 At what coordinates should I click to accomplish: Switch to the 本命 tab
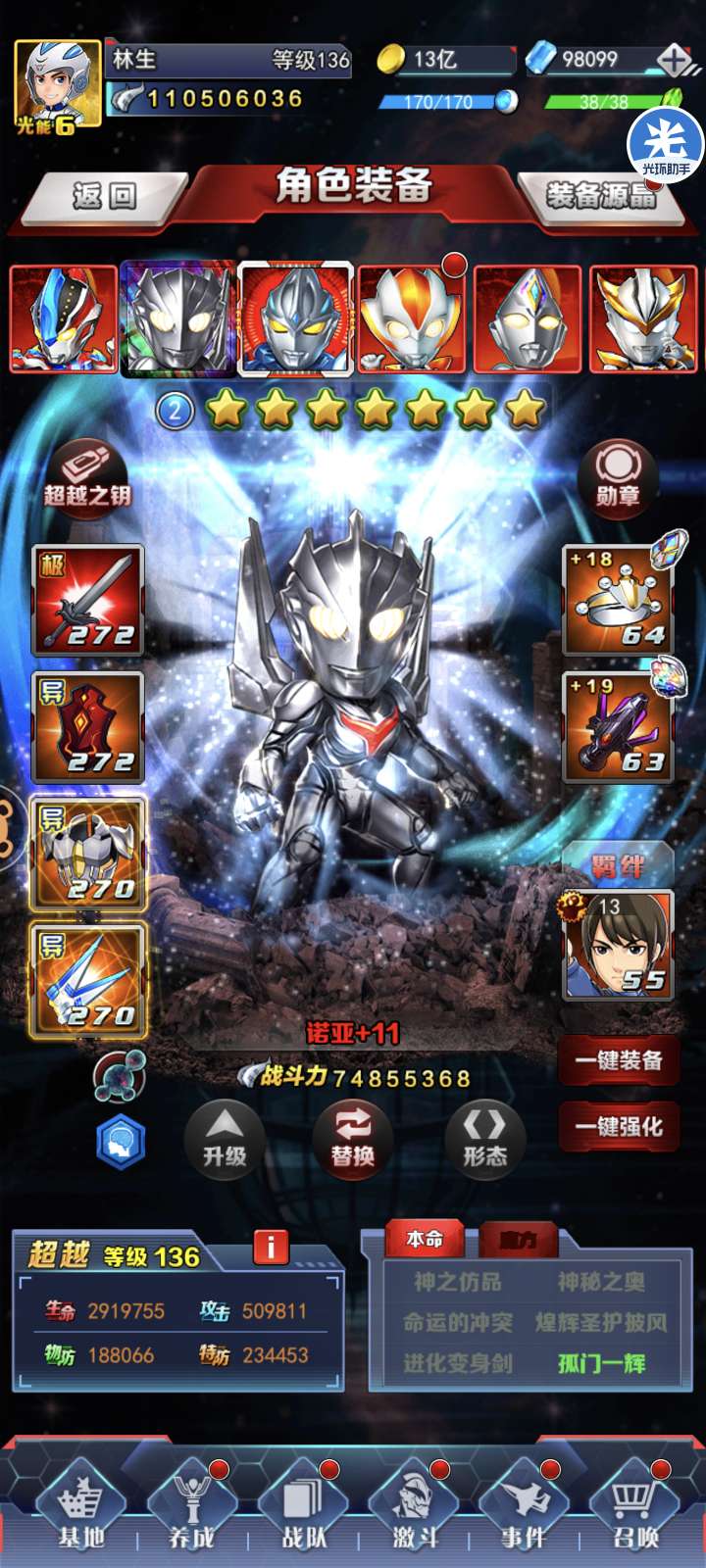pyautogui.click(x=426, y=1239)
